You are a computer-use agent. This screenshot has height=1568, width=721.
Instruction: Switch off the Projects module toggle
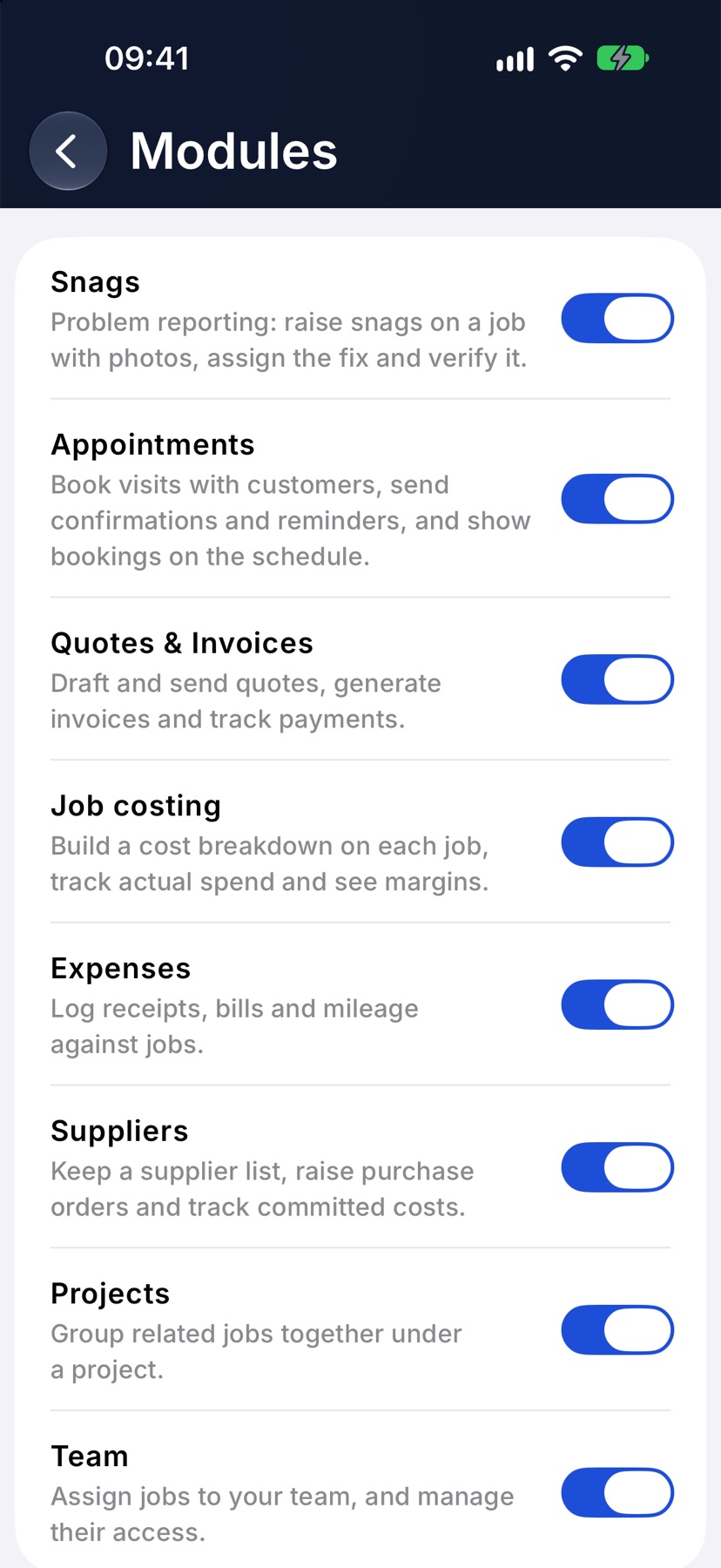(x=617, y=1330)
